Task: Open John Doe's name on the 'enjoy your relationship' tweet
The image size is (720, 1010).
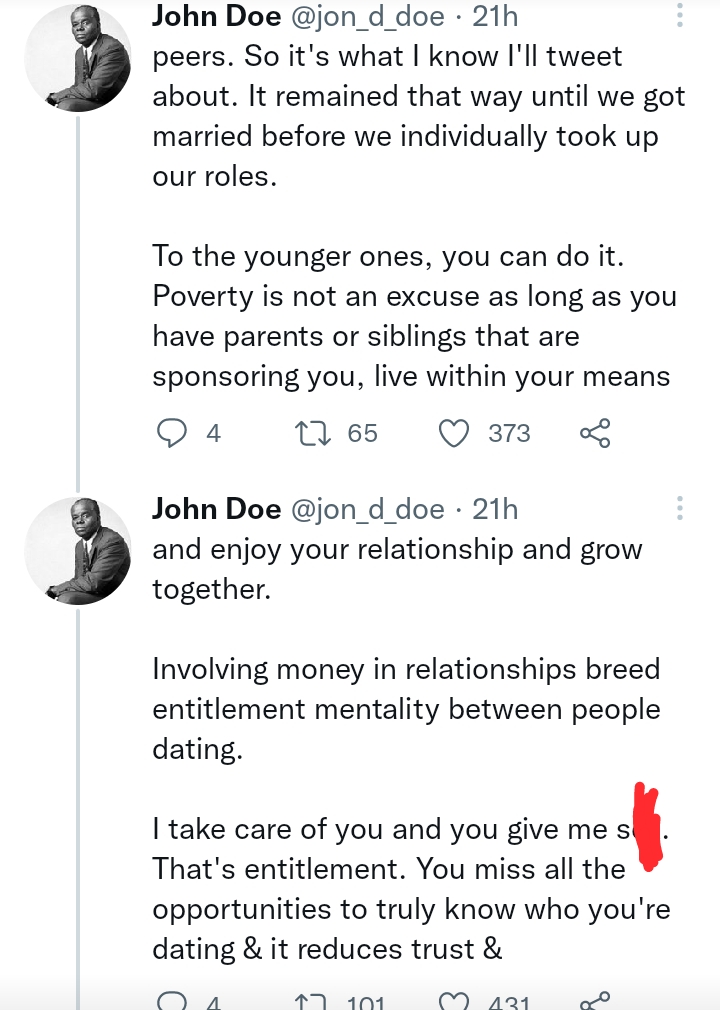Action: (x=216, y=509)
